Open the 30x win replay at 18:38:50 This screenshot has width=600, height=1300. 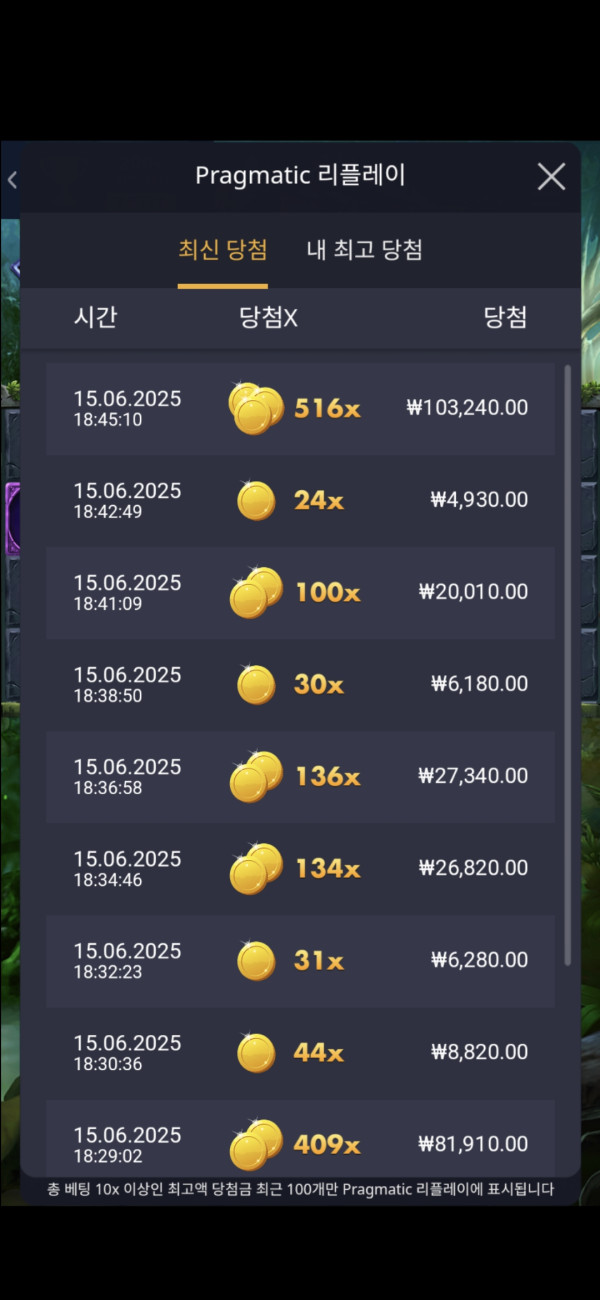pyautogui.click(x=300, y=684)
